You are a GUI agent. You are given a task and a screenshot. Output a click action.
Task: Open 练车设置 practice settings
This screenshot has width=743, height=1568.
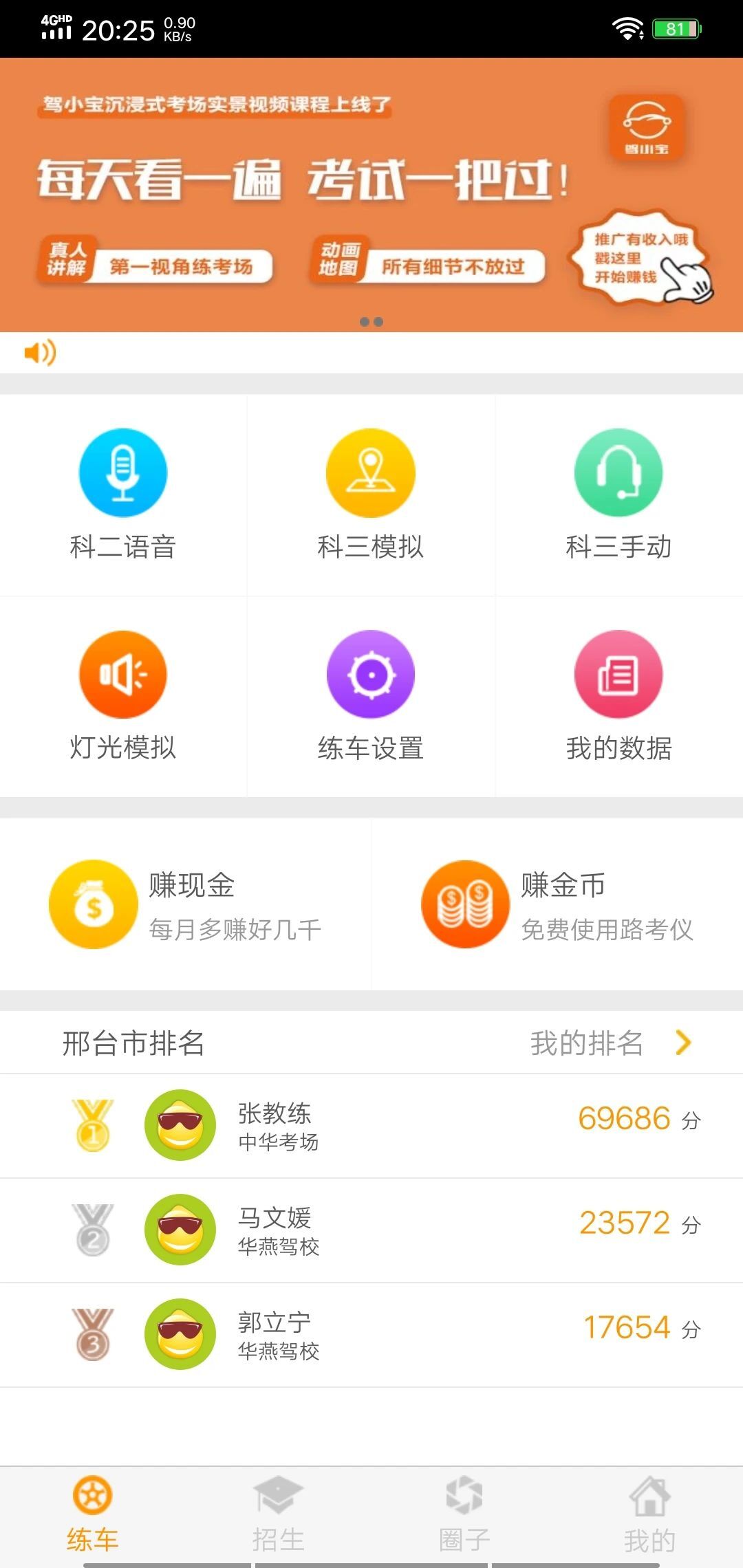pos(370,674)
